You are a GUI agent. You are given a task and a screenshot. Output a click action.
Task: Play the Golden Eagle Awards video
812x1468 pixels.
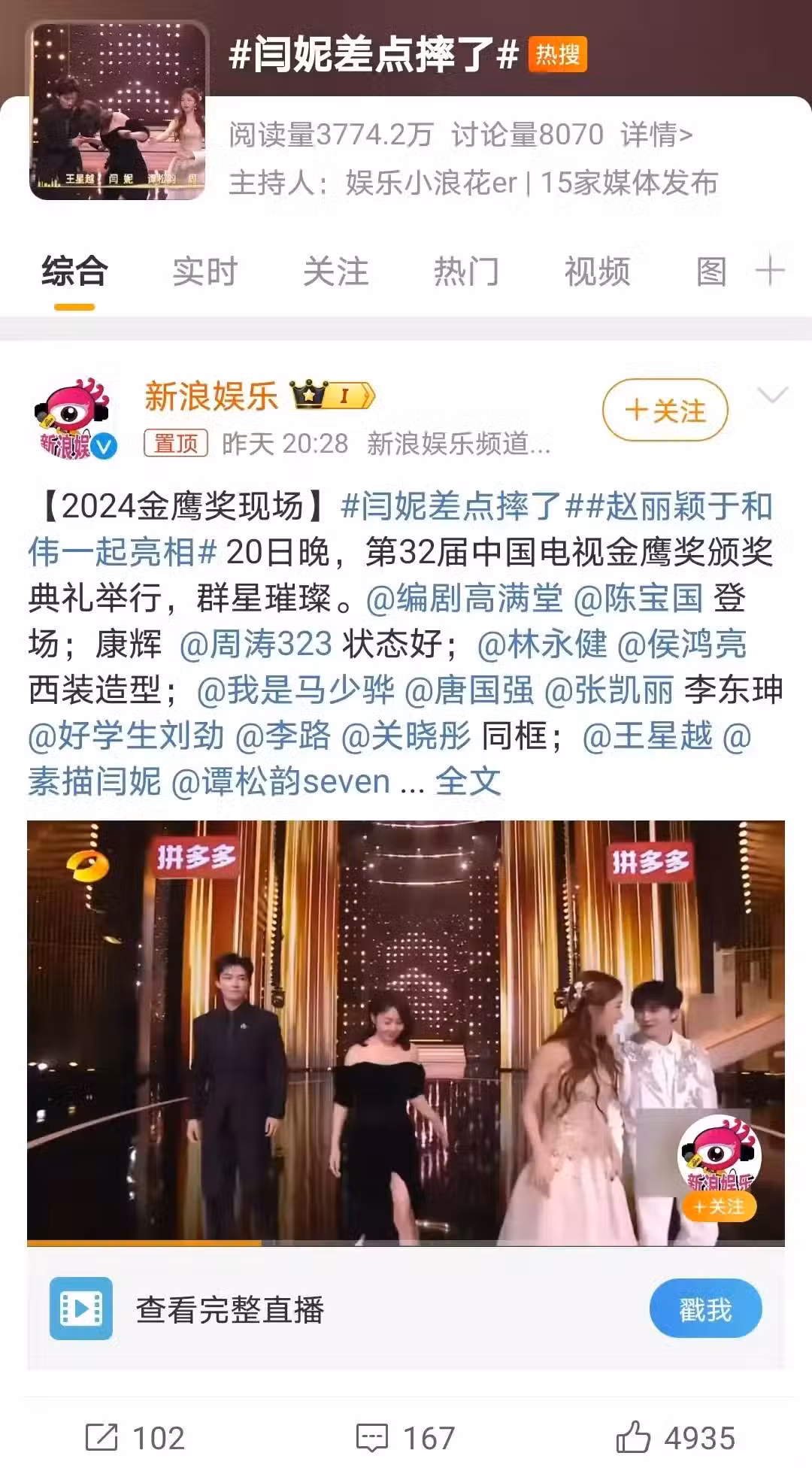tap(406, 1032)
